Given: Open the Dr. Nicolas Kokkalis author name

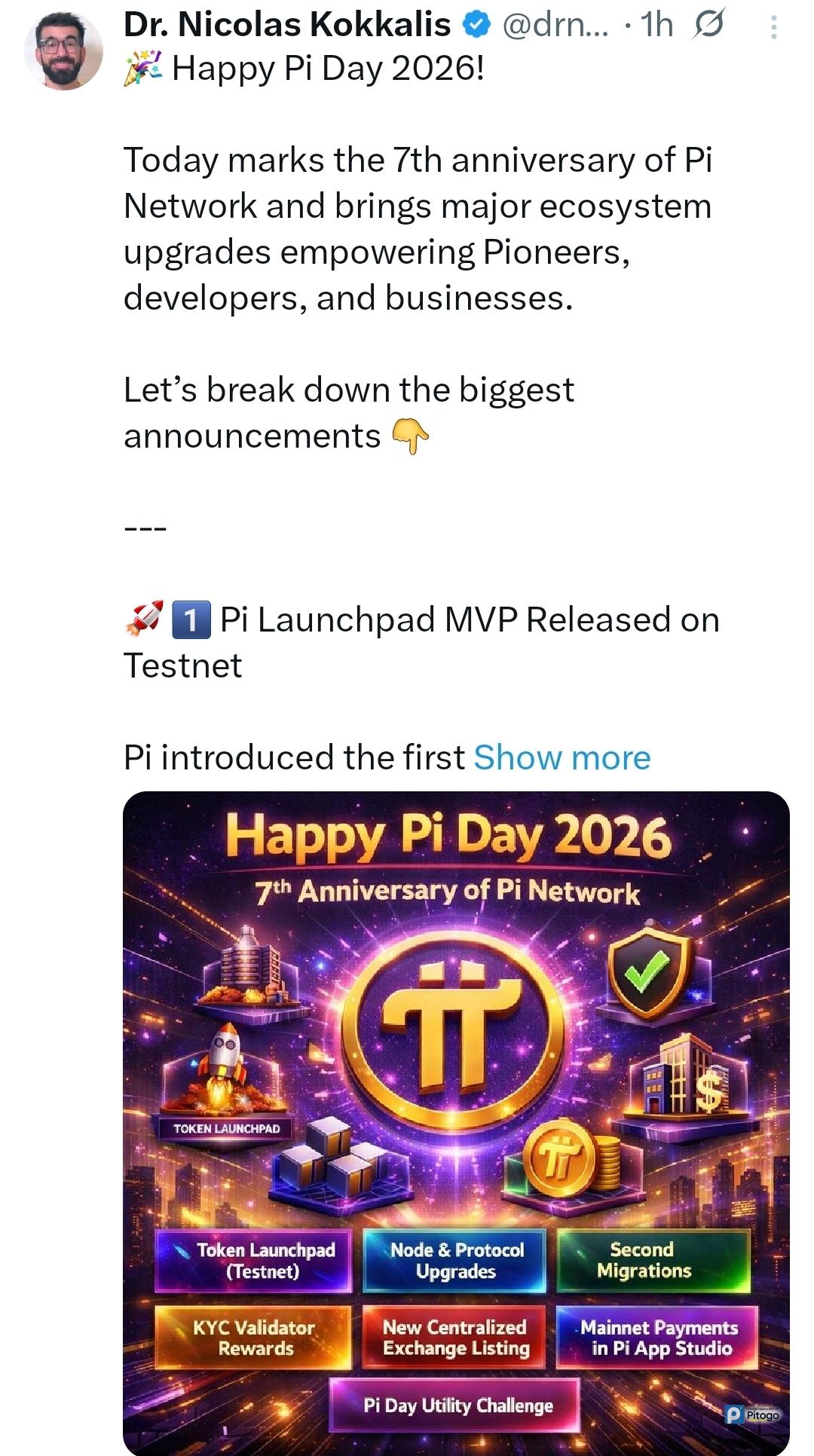Looking at the screenshot, I should (287, 26).
